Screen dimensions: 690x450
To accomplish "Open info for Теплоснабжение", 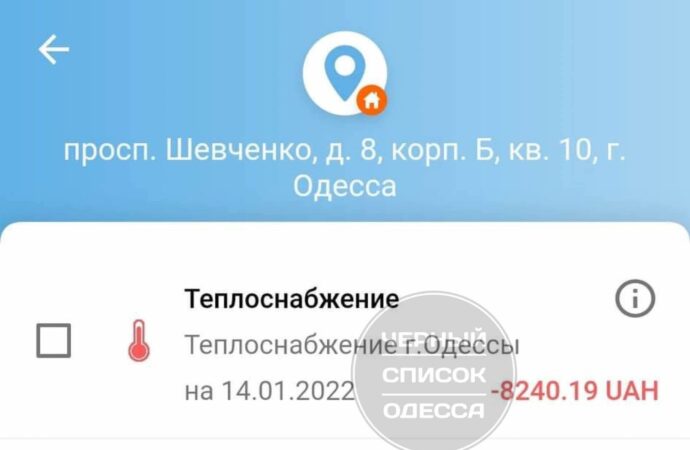I will [635, 299].
